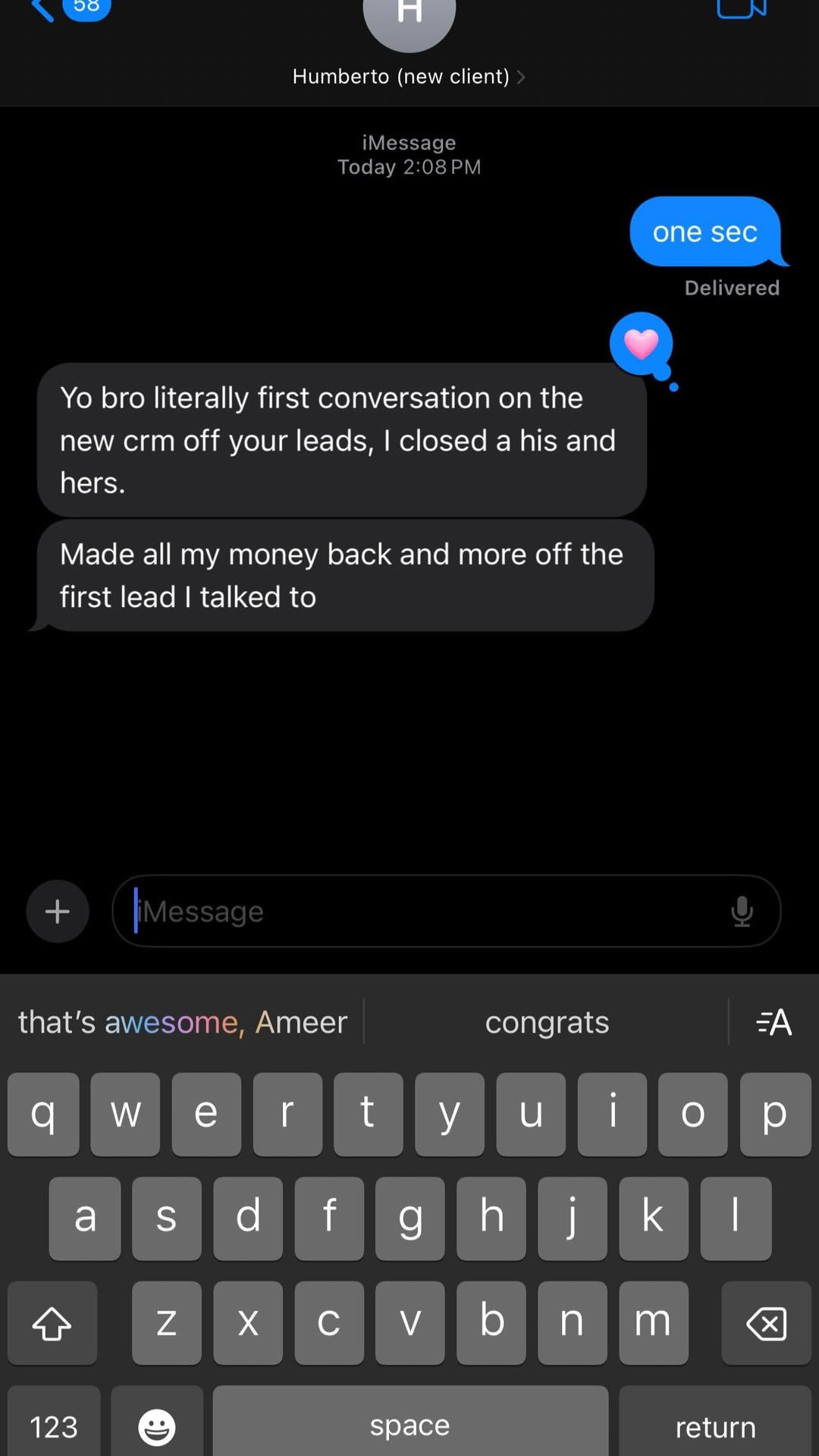819x1456 pixels.
Task: Open the emoji keyboard
Action: pyautogui.click(x=157, y=1425)
